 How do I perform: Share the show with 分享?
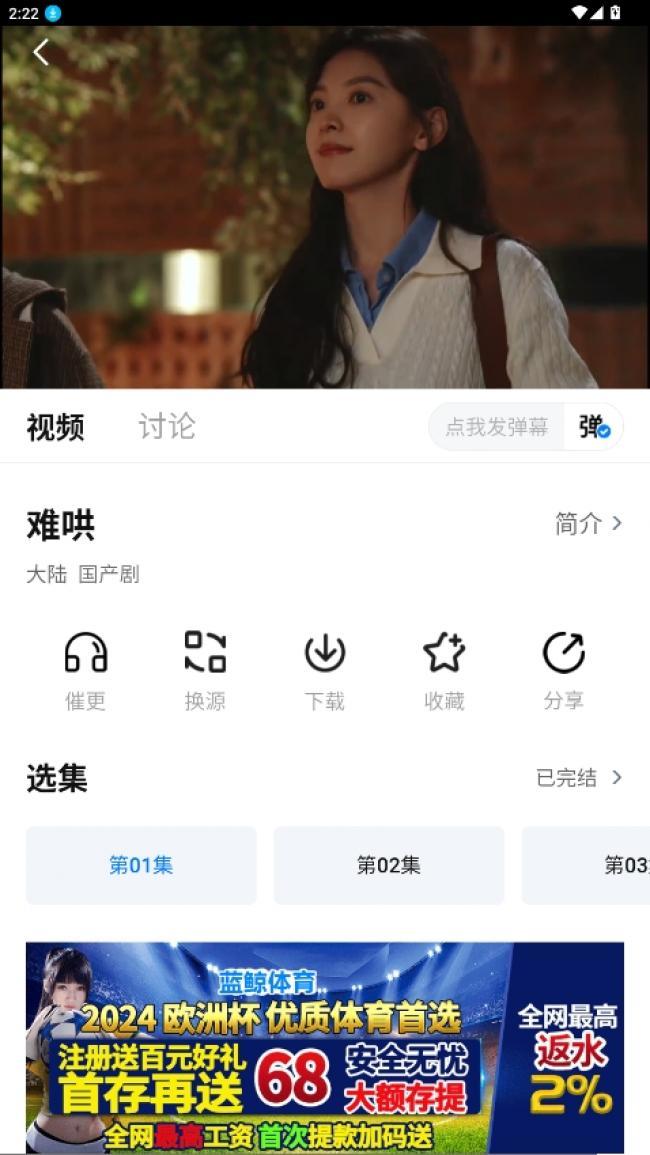[563, 671]
